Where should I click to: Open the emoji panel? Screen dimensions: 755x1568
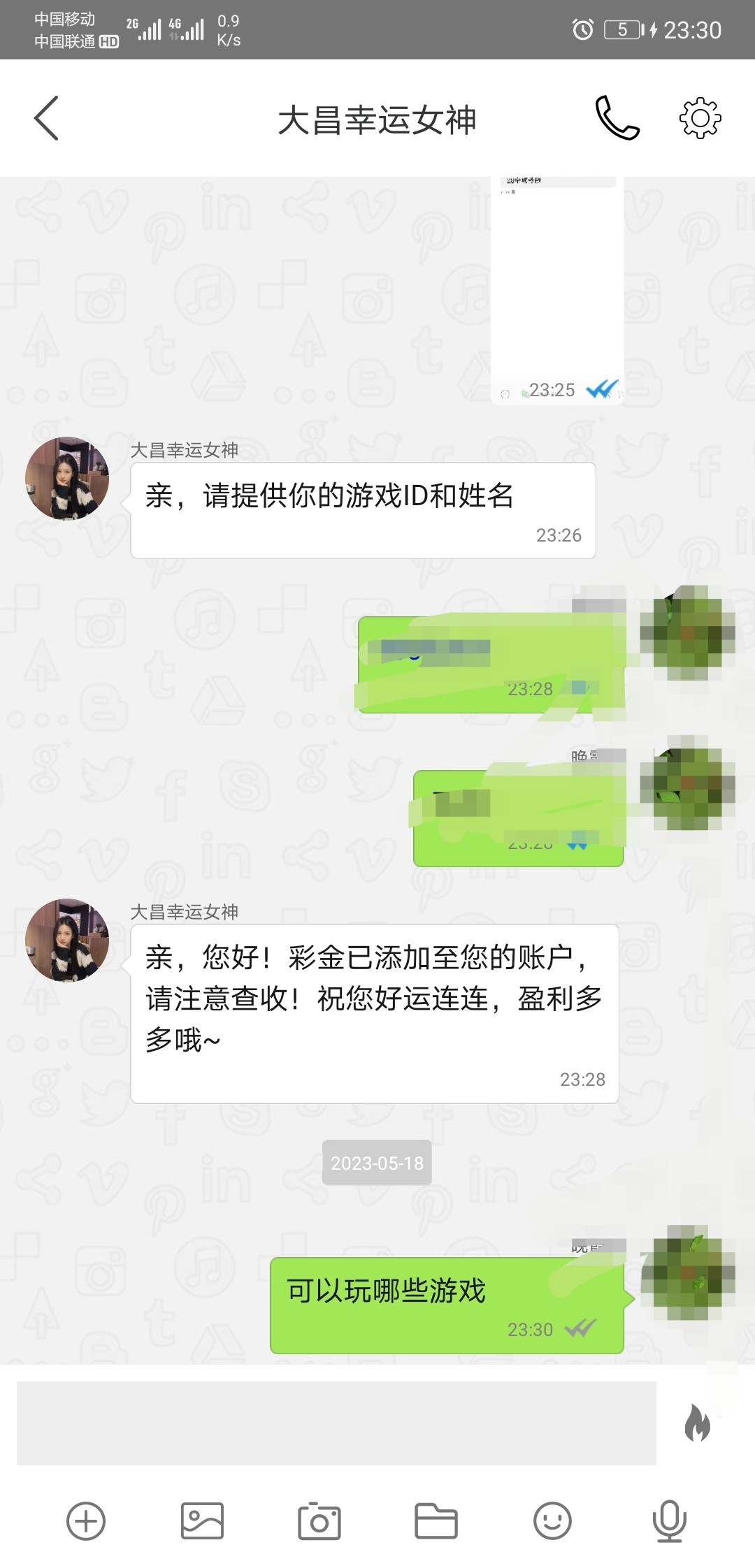pyautogui.click(x=552, y=1521)
